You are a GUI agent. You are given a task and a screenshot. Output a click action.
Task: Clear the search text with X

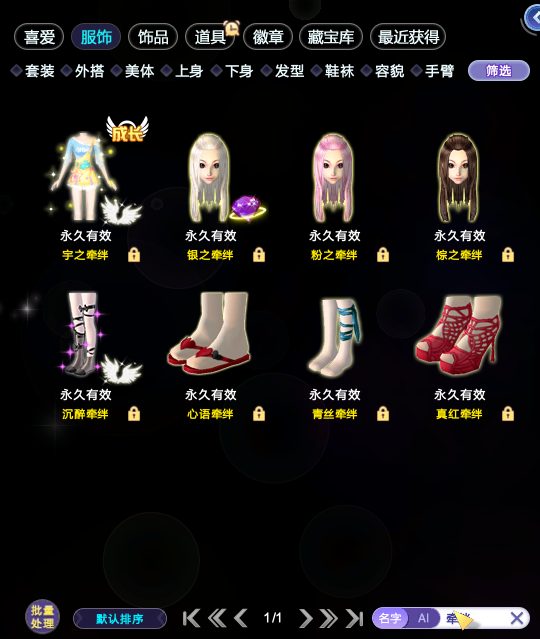tap(517, 618)
